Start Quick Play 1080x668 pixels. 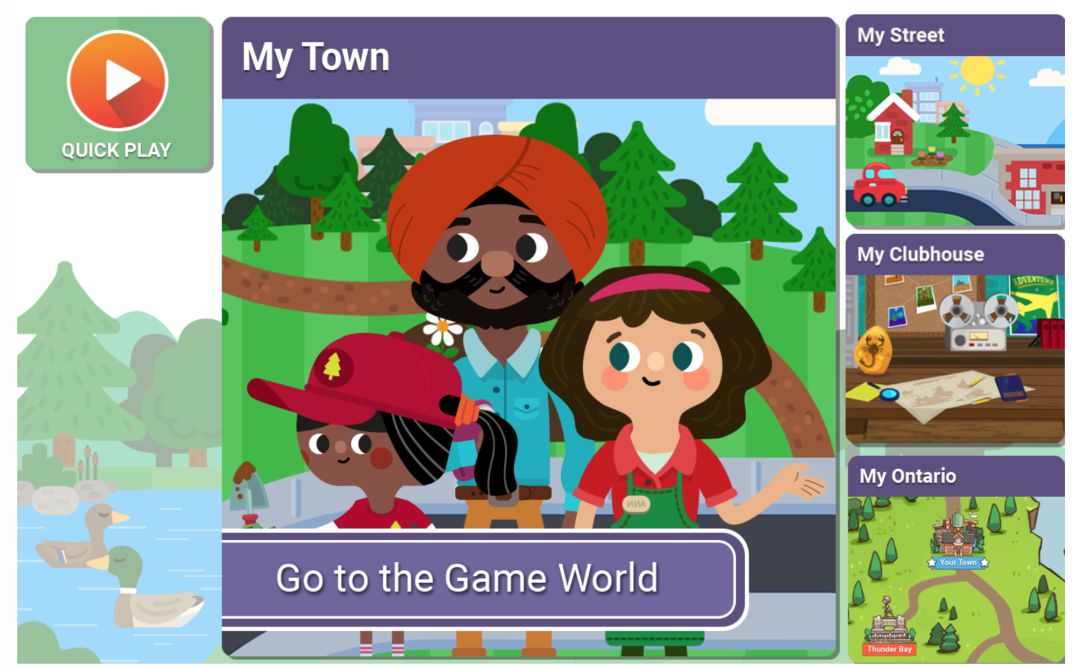(118, 95)
